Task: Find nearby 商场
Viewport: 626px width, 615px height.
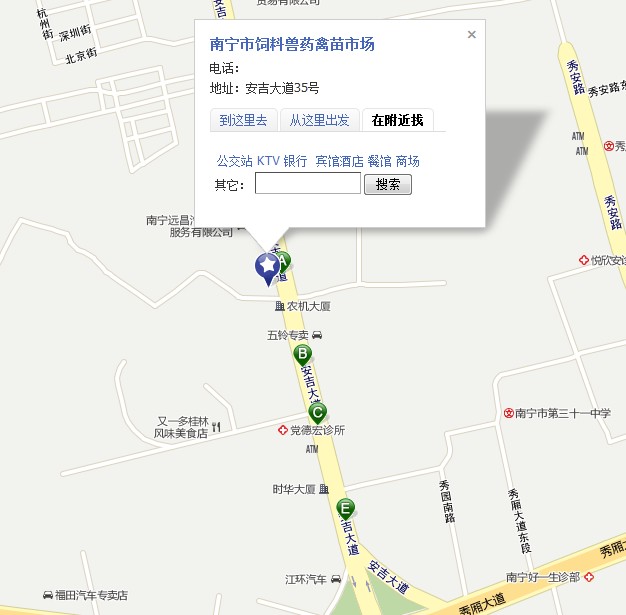Action: pyautogui.click(x=407, y=161)
